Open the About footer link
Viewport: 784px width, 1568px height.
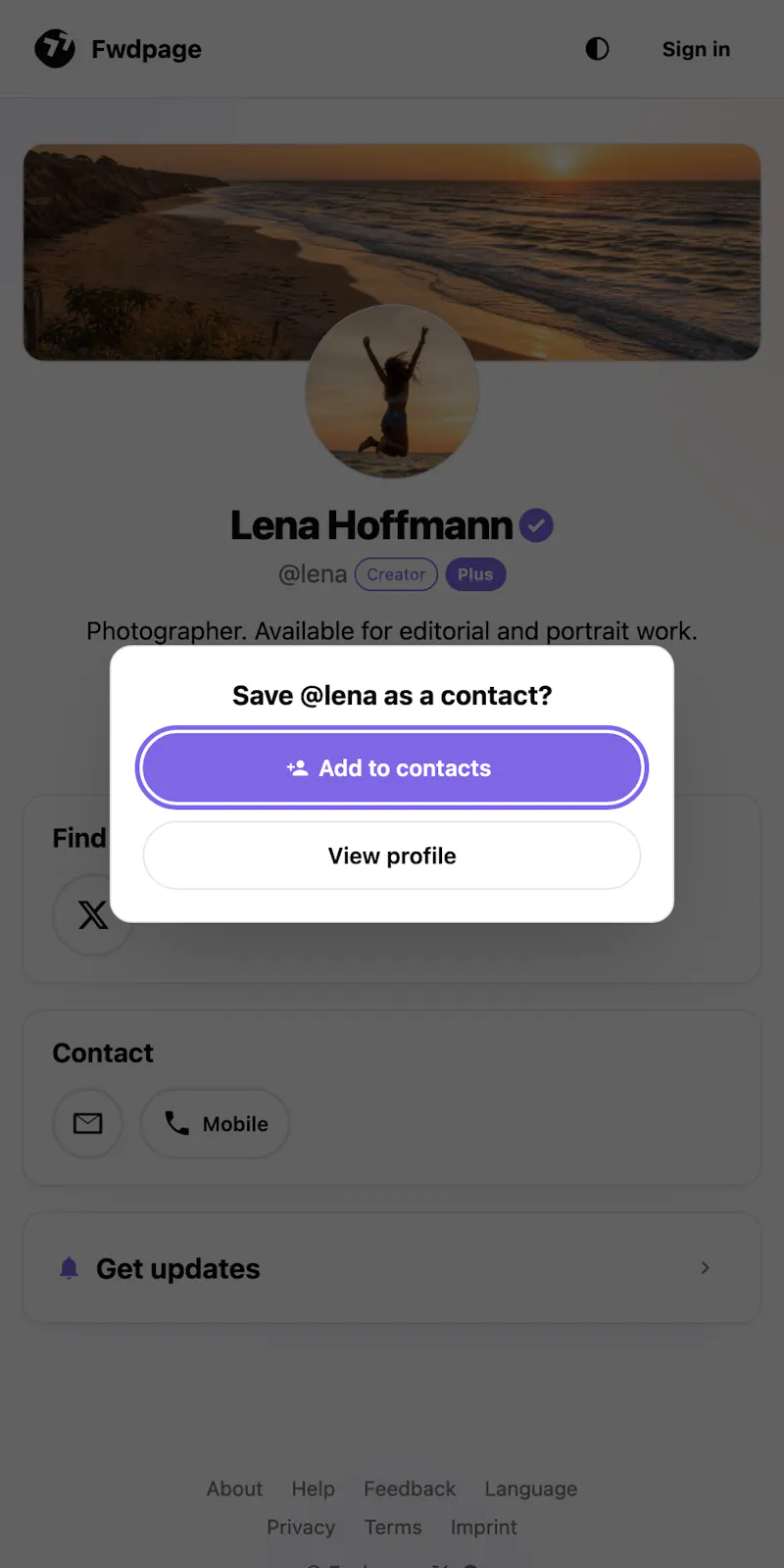coord(234,1489)
